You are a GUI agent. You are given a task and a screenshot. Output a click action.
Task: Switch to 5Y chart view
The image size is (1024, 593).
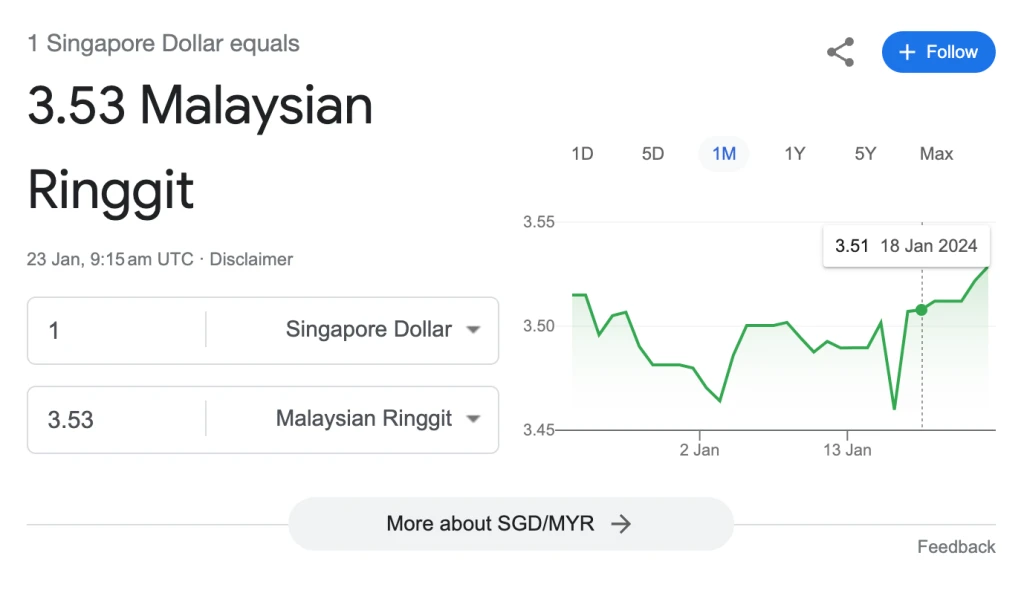click(x=865, y=154)
